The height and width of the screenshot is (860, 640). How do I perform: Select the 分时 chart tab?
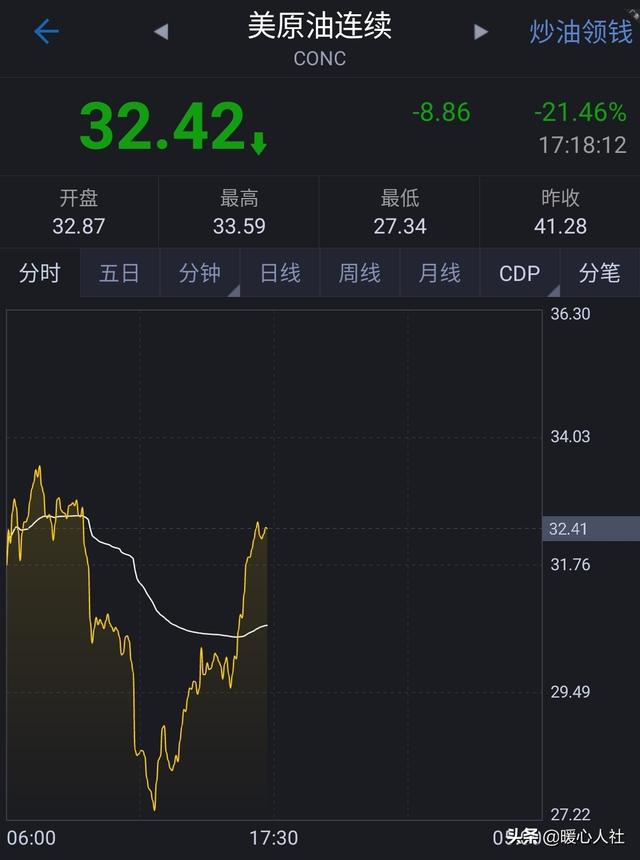(x=40, y=273)
